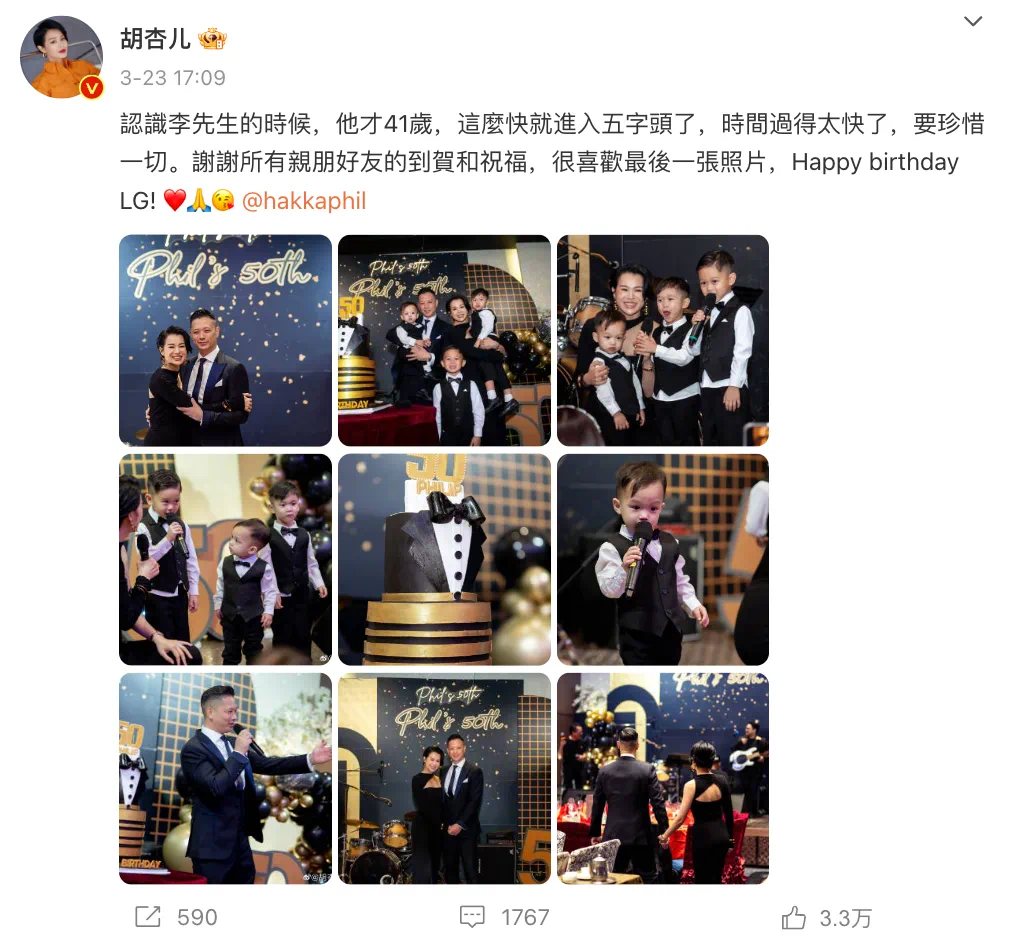View photo of three boys in vests by balloons
Viewport: 1010px width, 944px height.
(x=225, y=559)
